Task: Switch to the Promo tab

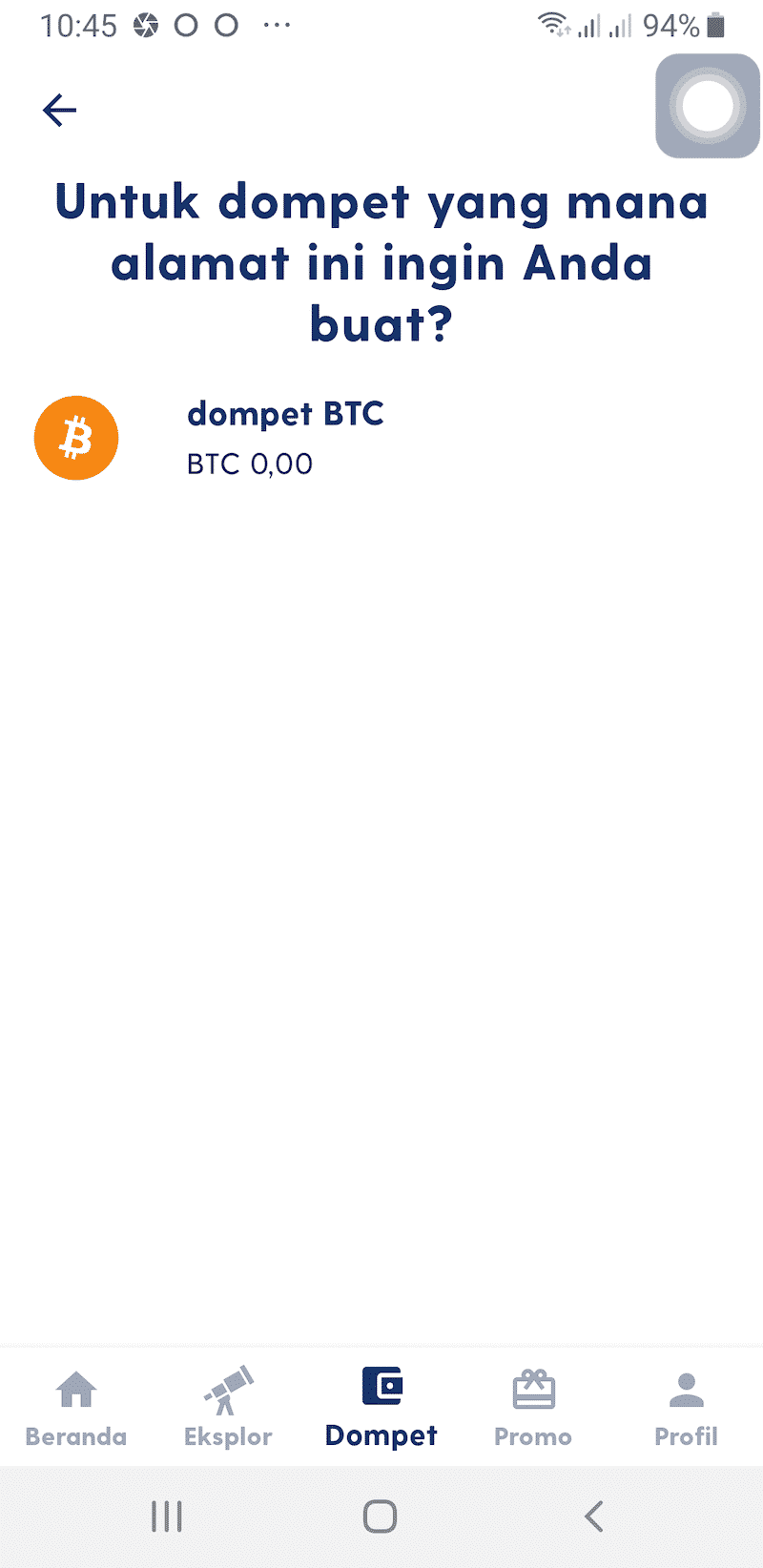Action: coord(532,1410)
